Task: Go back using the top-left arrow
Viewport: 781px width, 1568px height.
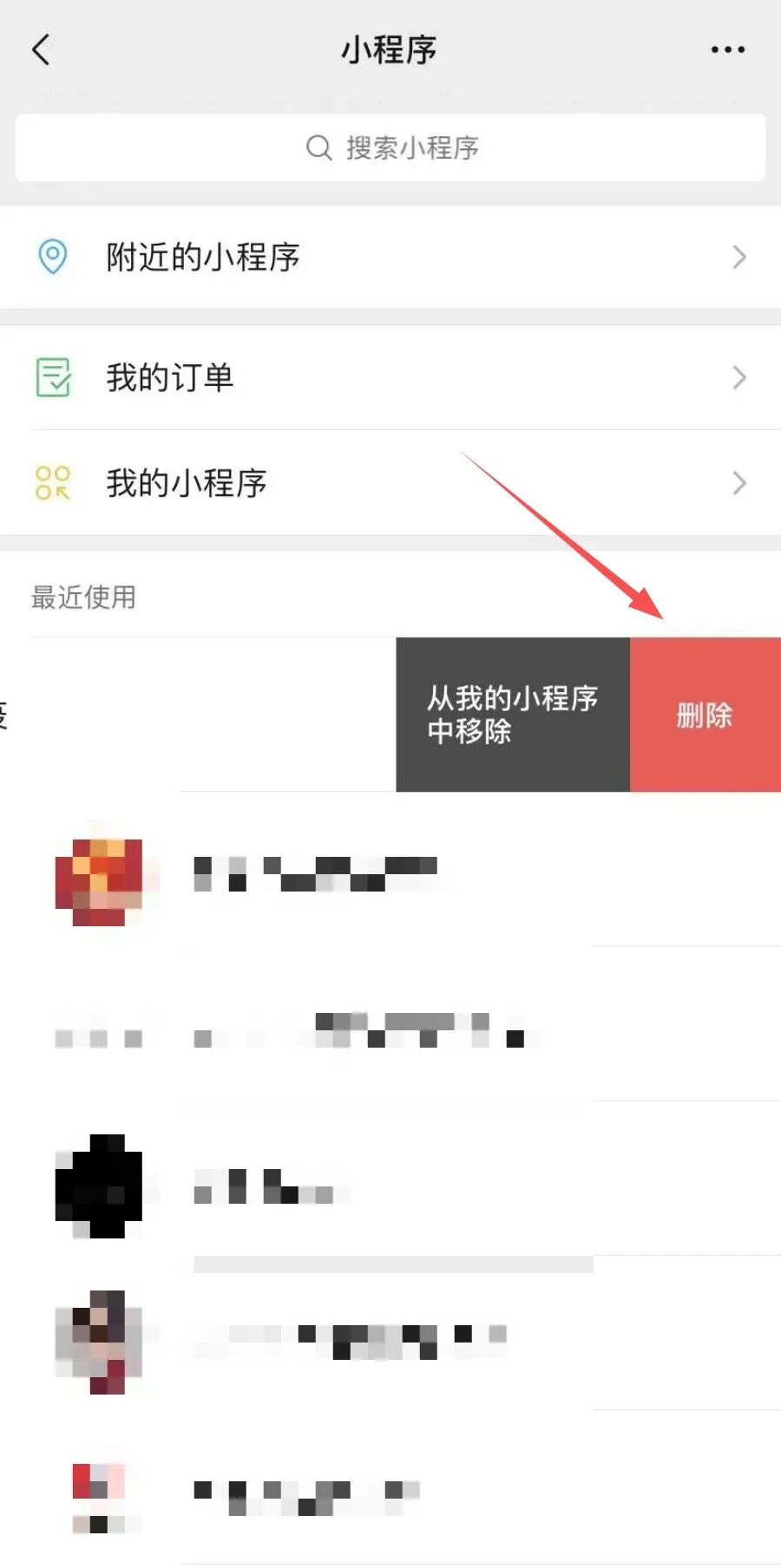Action: 41,49
